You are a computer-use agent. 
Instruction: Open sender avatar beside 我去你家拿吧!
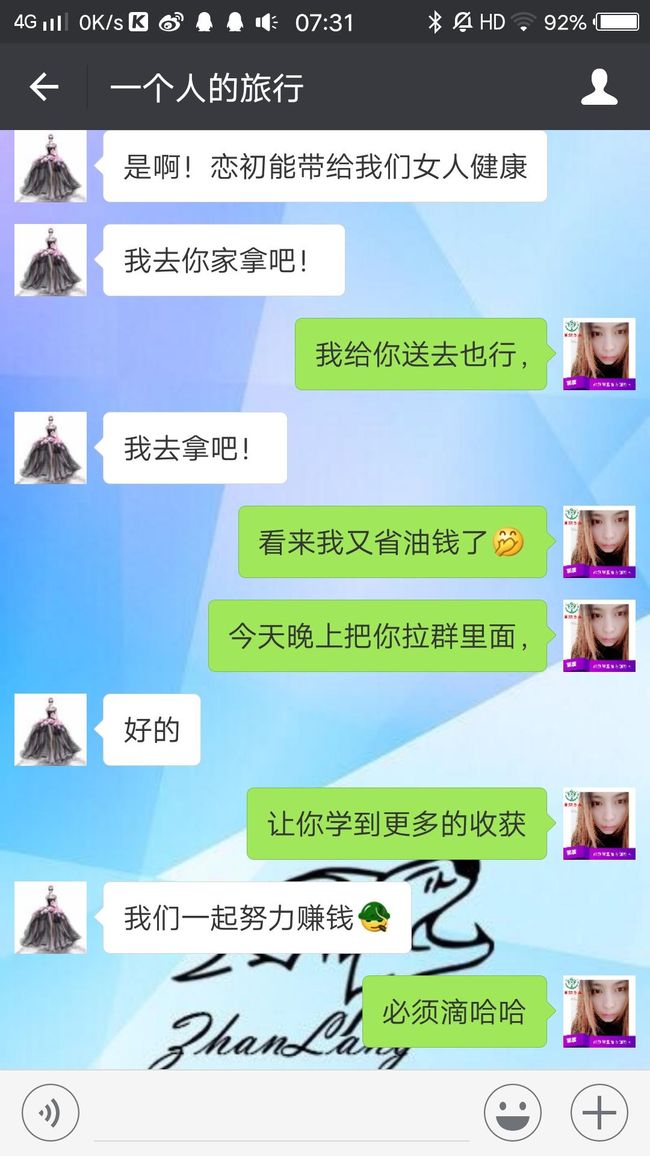tap(50, 260)
